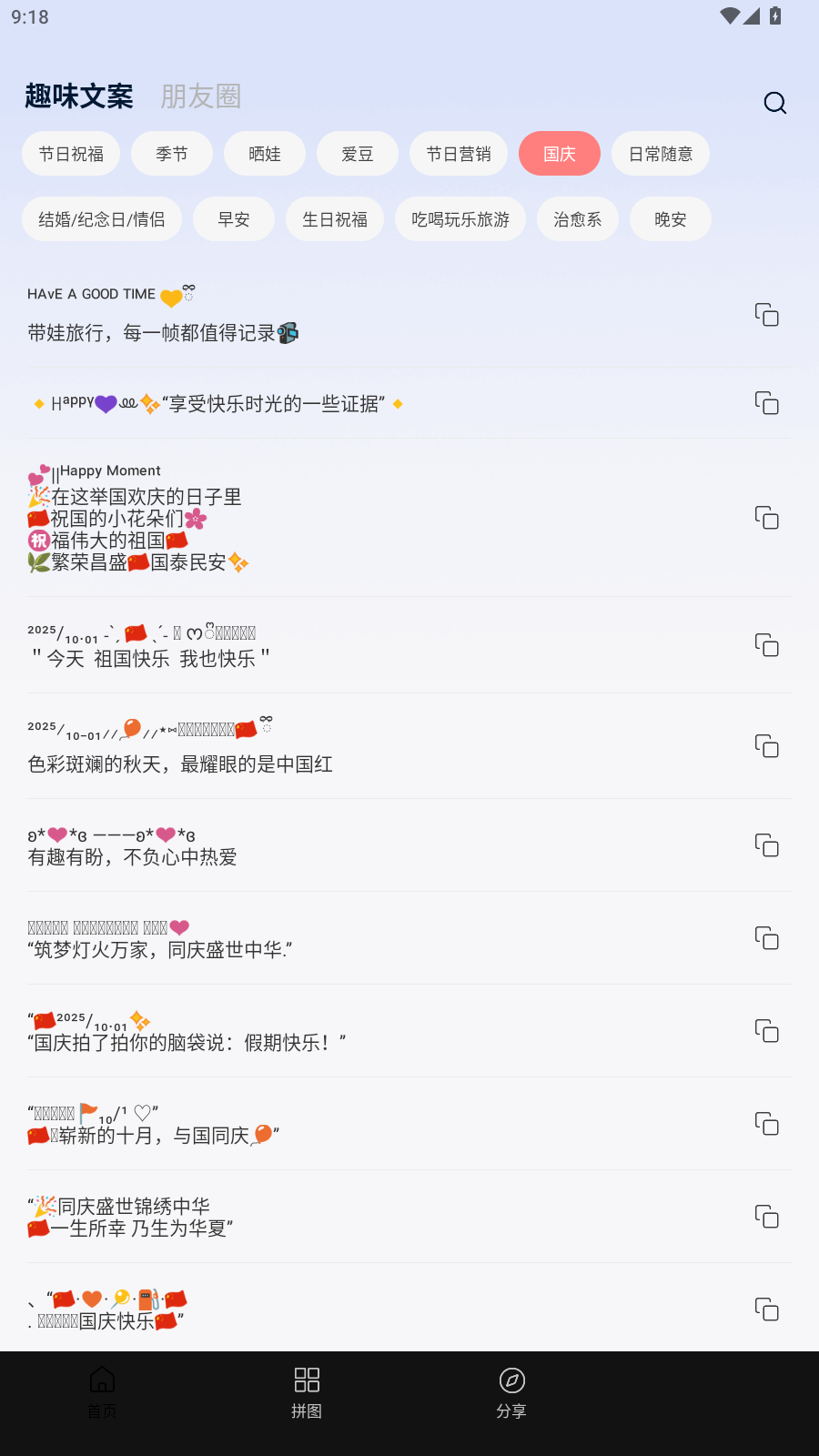Open the 结婚/纪念日/情侣 category
Image resolution: width=819 pixels, height=1456 pixels.
[x=101, y=218]
